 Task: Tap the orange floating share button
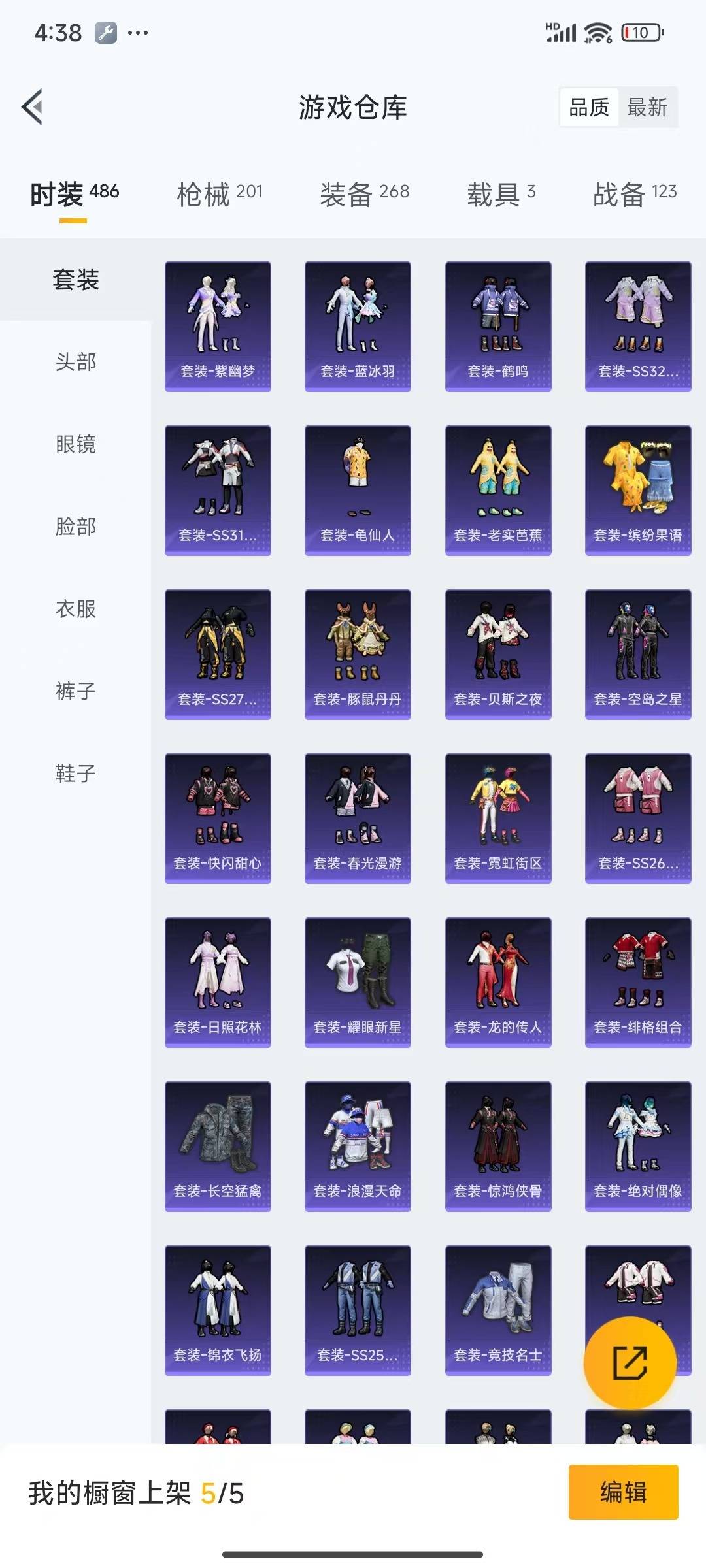(630, 1363)
